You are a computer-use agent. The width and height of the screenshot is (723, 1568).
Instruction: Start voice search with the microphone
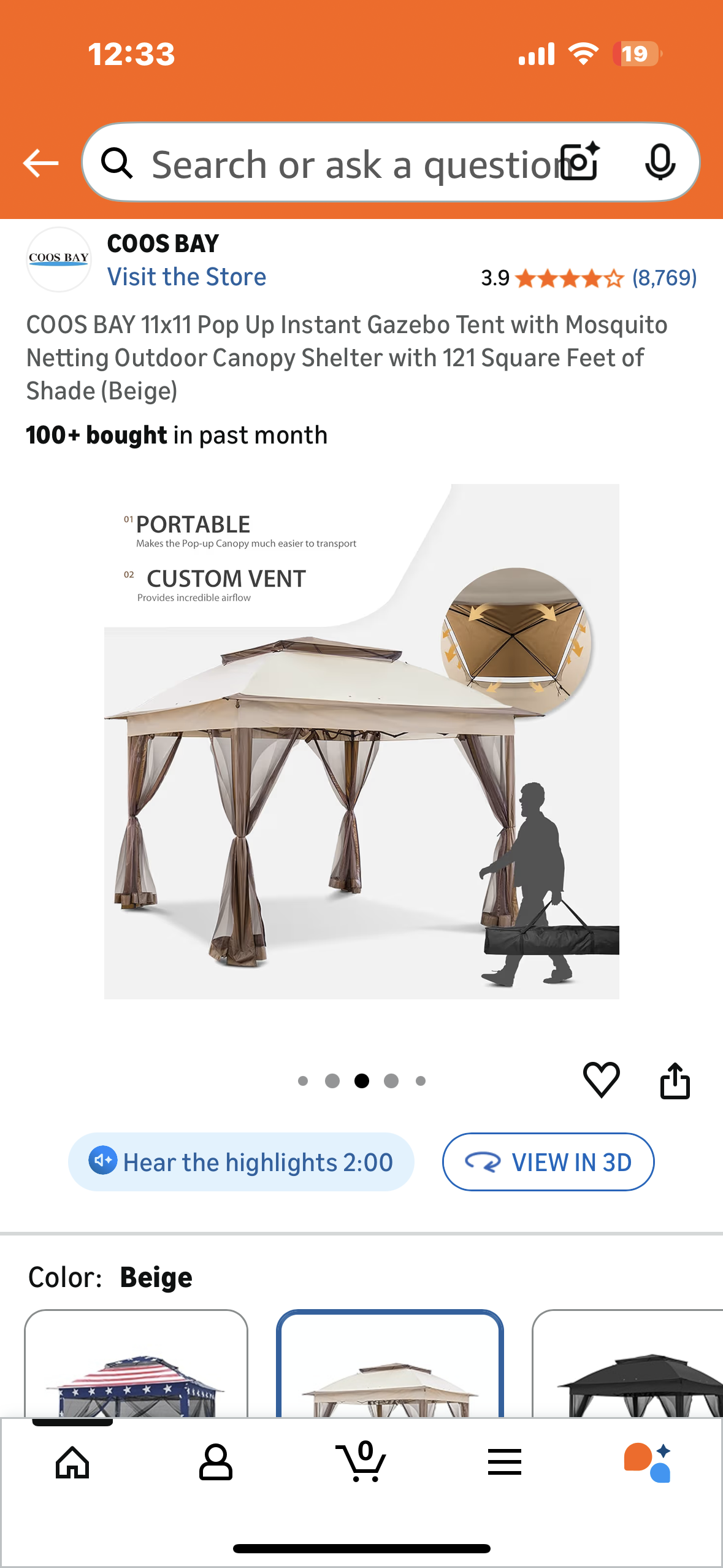tap(660, 163)
